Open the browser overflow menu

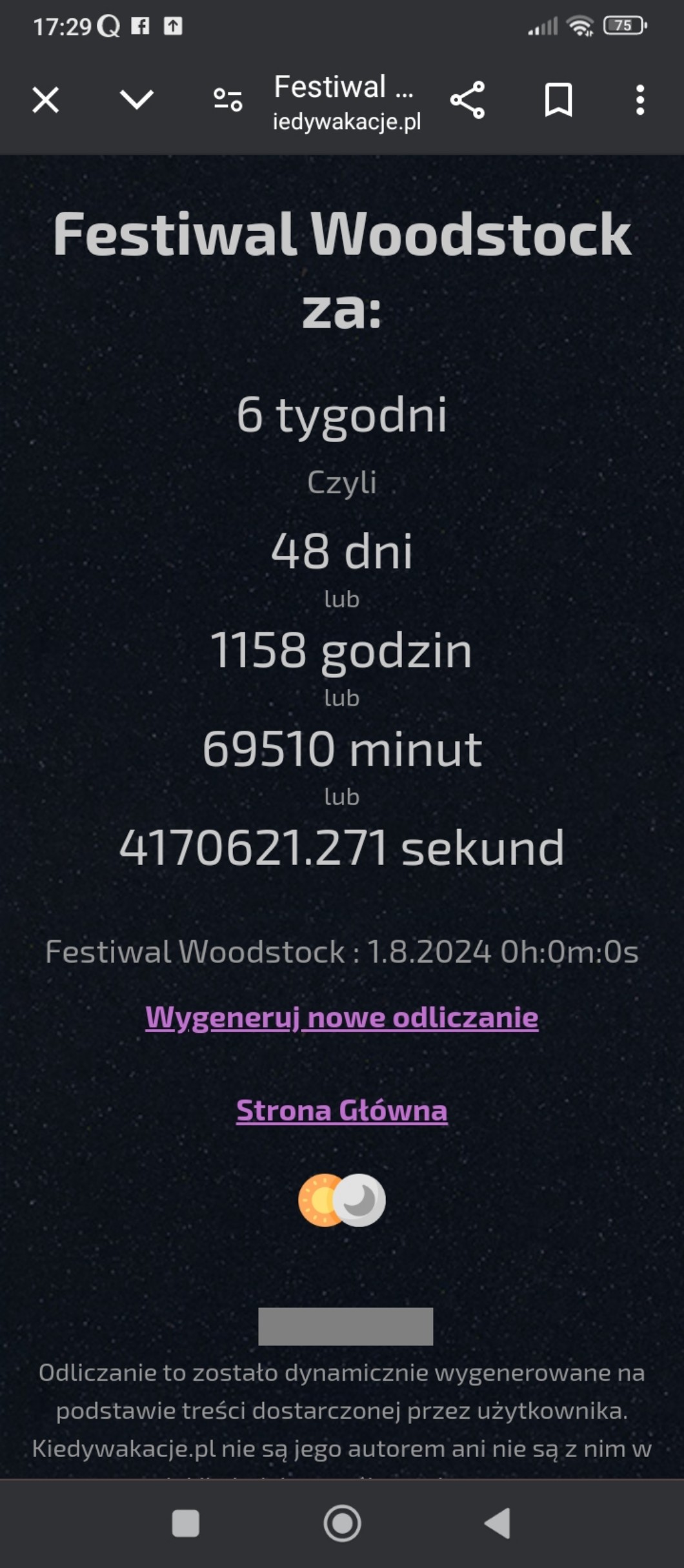point(639,100)
